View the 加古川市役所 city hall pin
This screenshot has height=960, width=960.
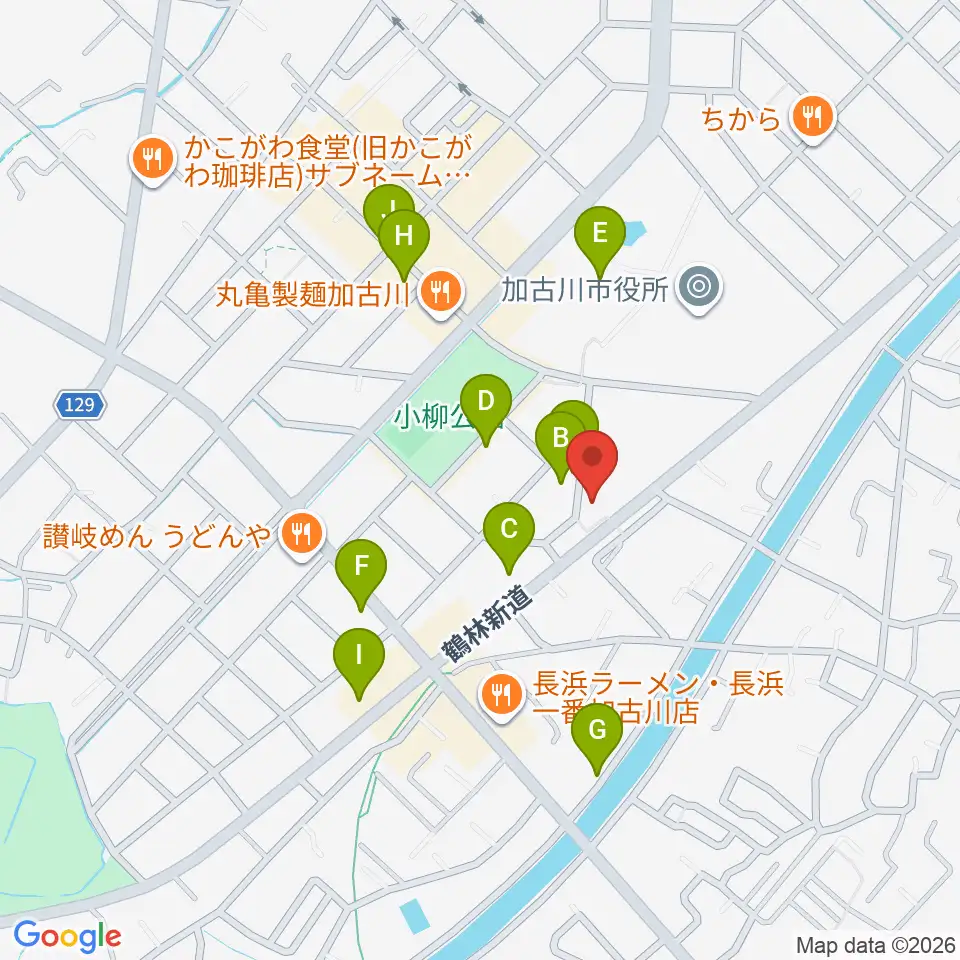(x=697, y=291)
